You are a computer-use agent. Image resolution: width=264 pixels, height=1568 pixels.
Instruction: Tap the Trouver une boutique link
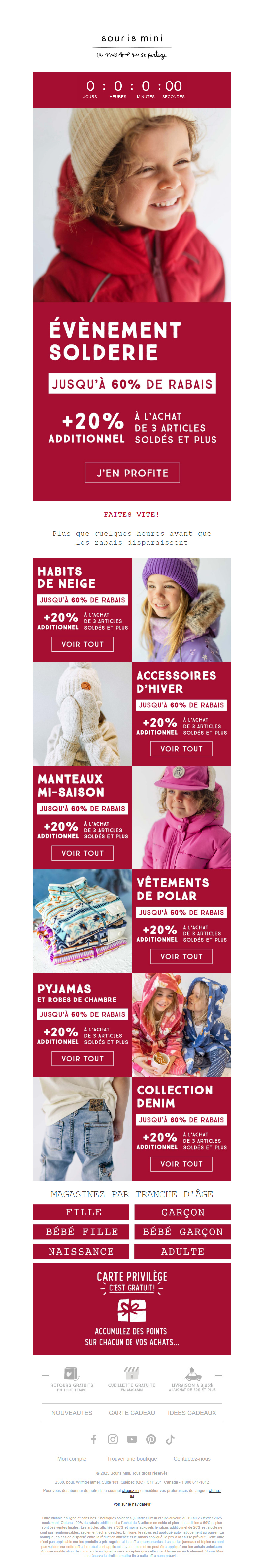132,1458
